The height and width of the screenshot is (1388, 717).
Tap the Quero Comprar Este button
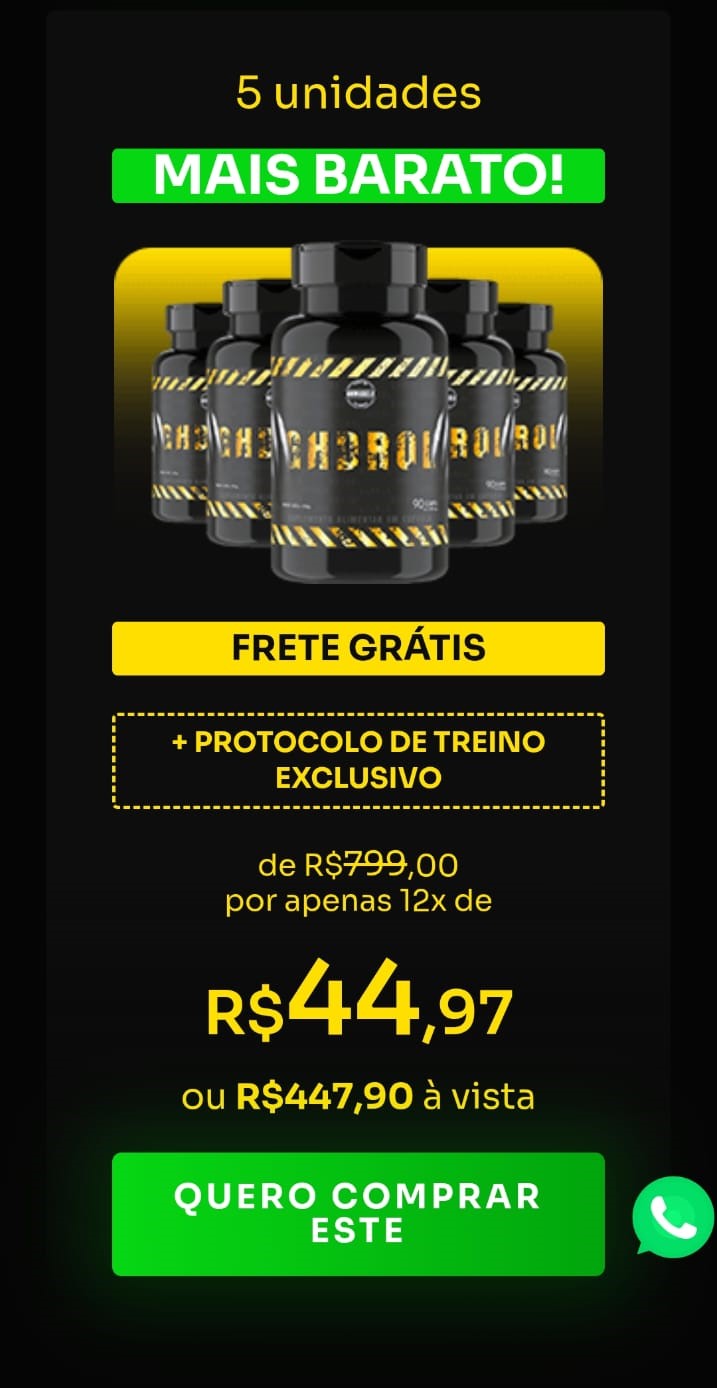pos(358,1213)
